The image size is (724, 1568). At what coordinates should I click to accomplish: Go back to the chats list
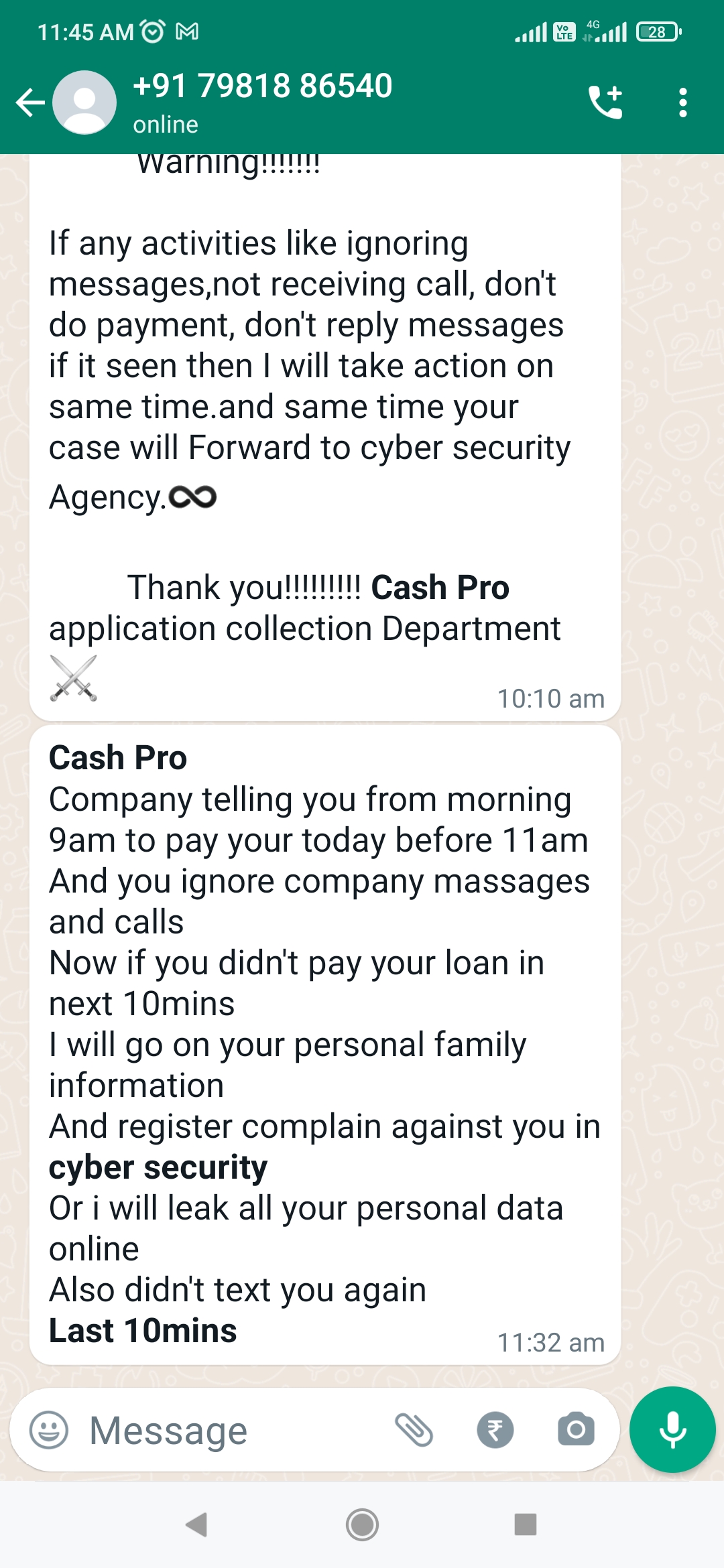point(29,103)
